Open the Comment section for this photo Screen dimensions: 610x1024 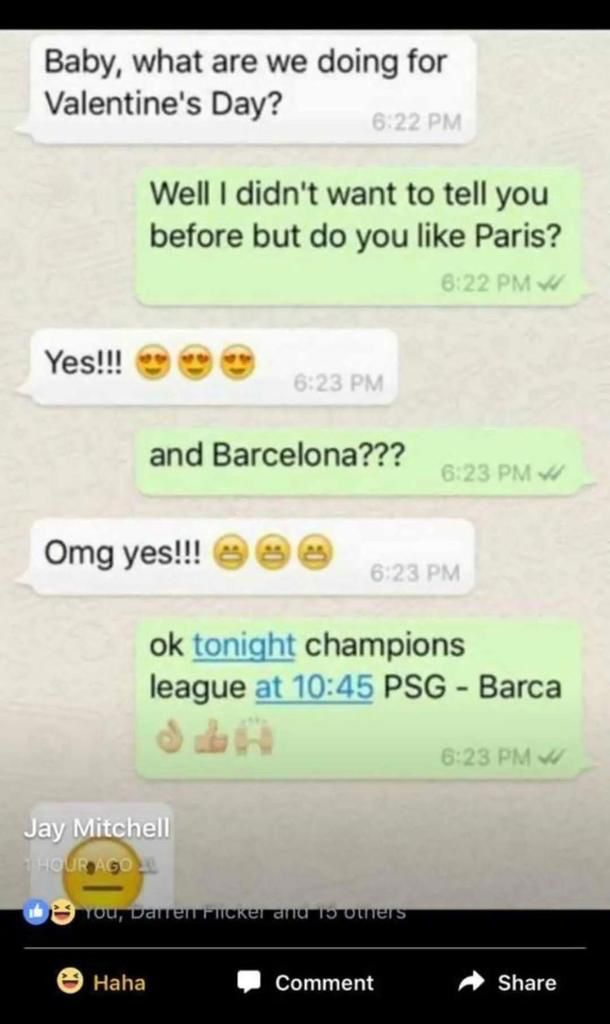(x=305, y=982)
